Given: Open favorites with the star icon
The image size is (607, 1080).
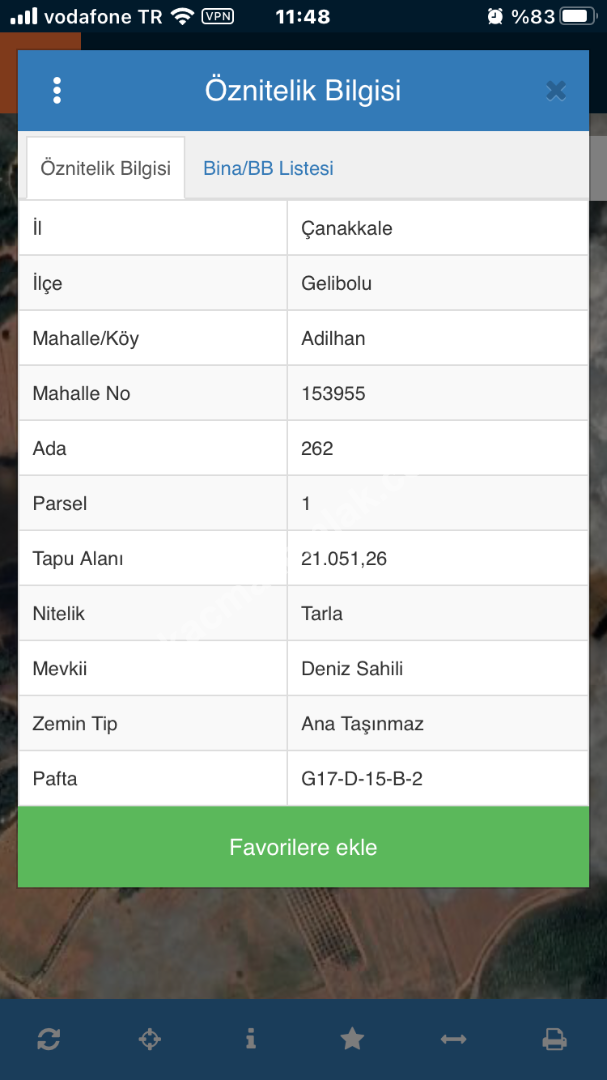Looking at the screenshot, I should tap(352, 1039).
